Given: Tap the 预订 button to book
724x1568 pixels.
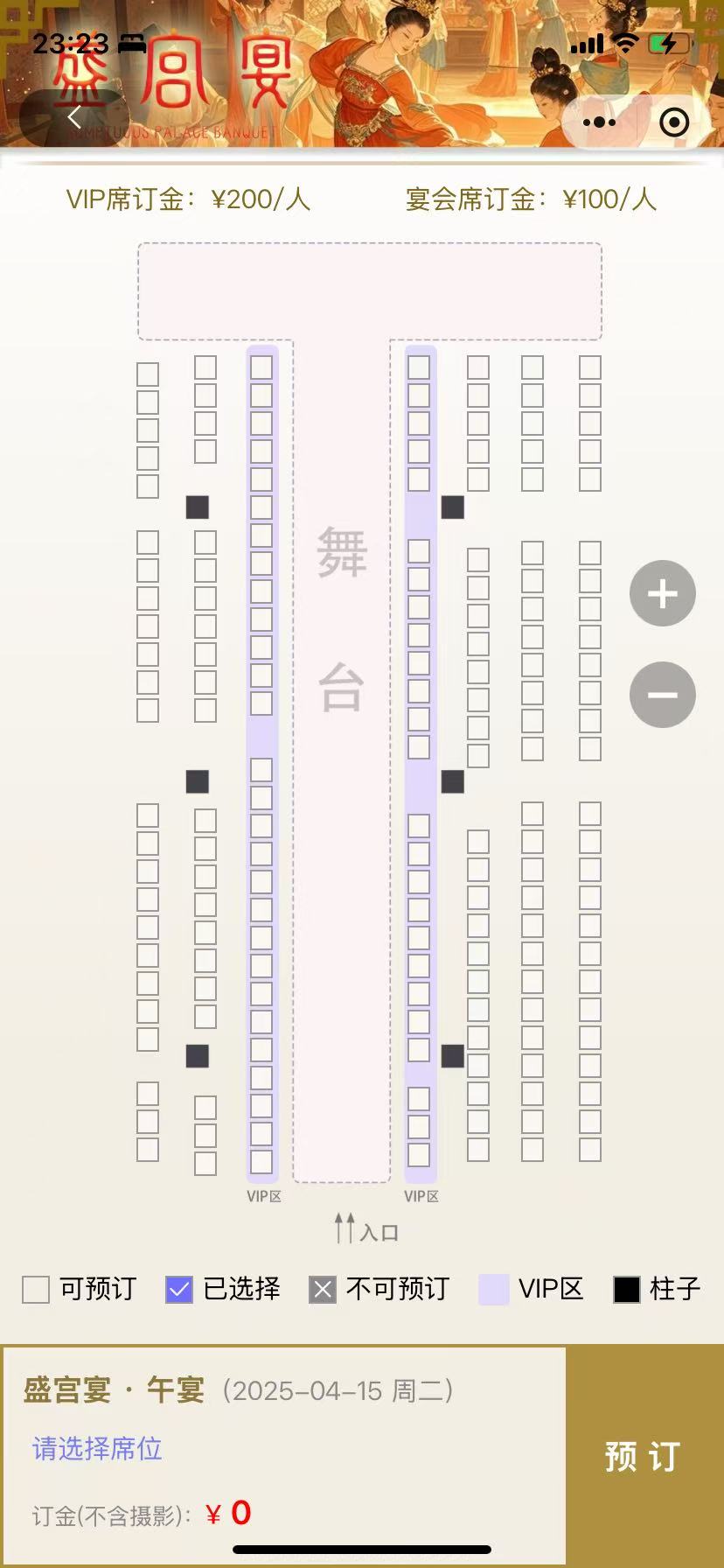Looking at the screenshot, I should tap(644, 1457).
